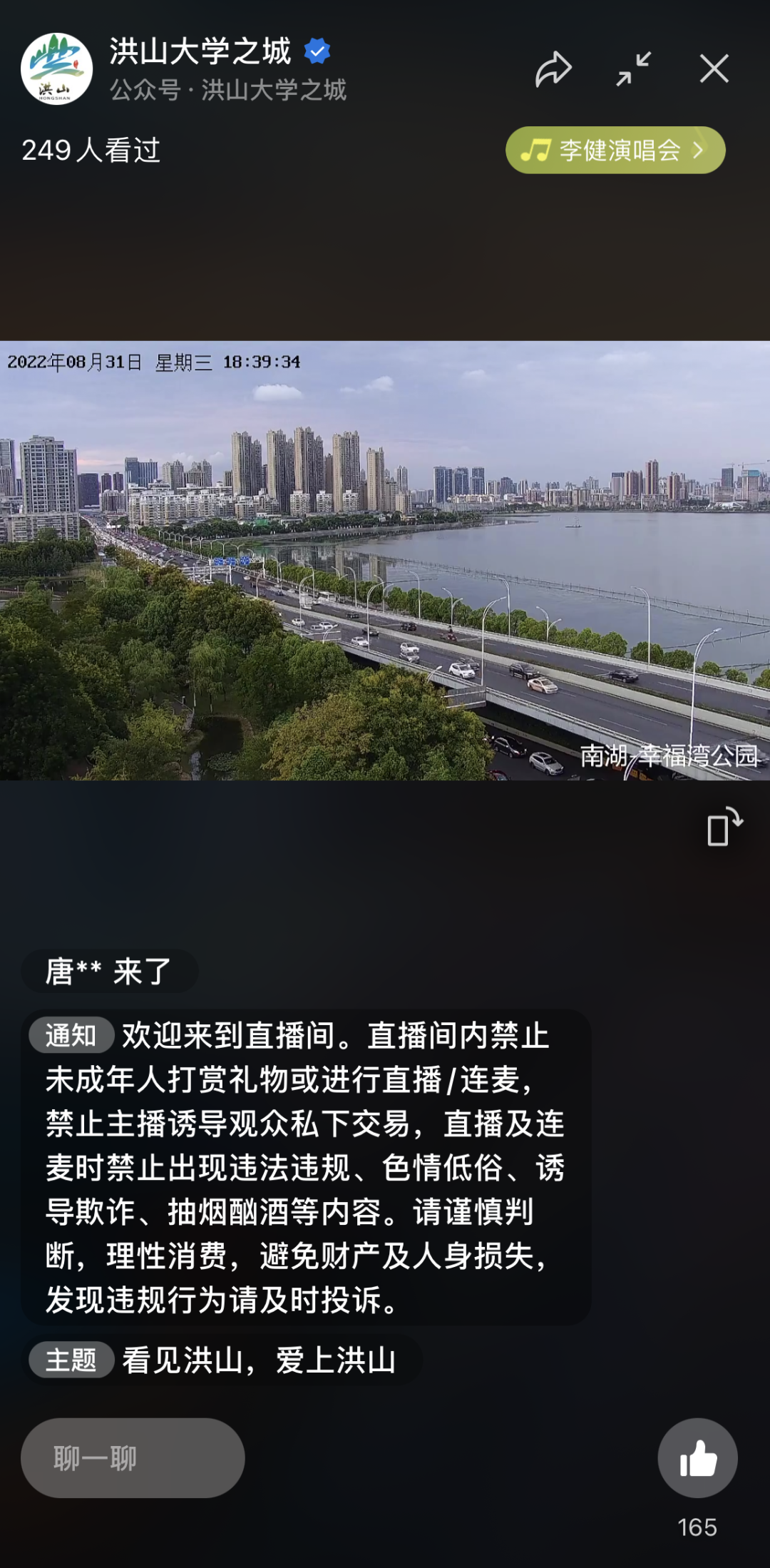
Task: Minimize the live stream window
Action: (633, 69)
